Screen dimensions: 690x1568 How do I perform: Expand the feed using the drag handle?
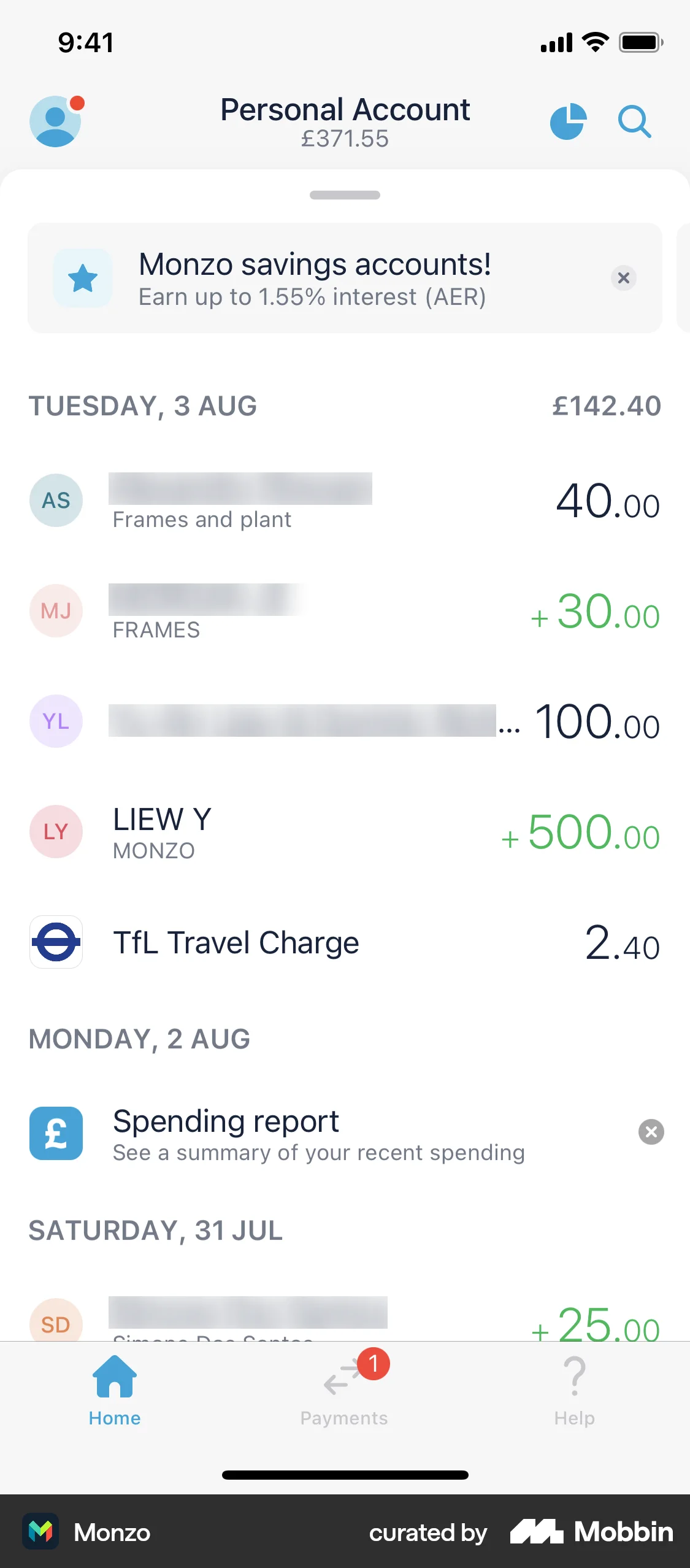point(345,194)
